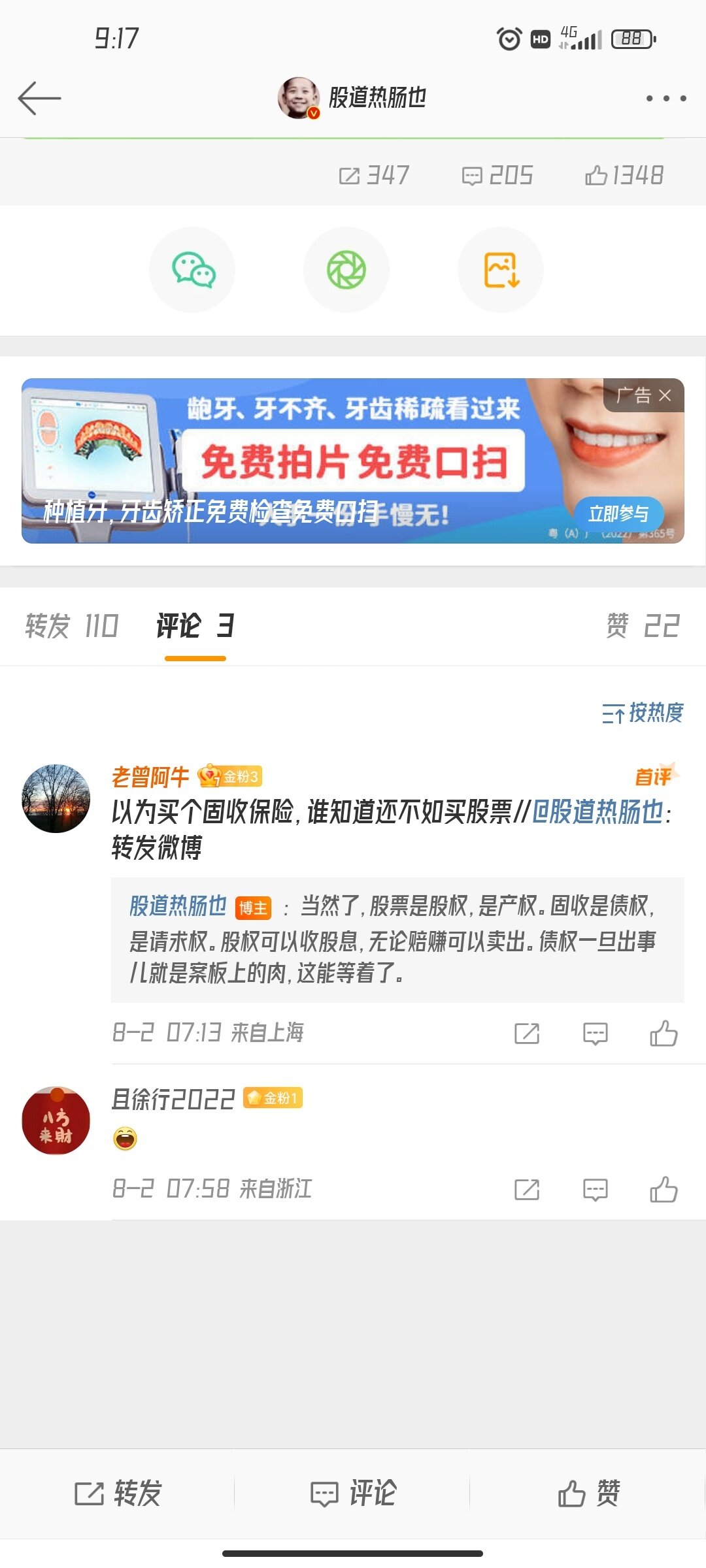
Task: Tap the bottom 转发 button
Action: [x=118, y=1494]
